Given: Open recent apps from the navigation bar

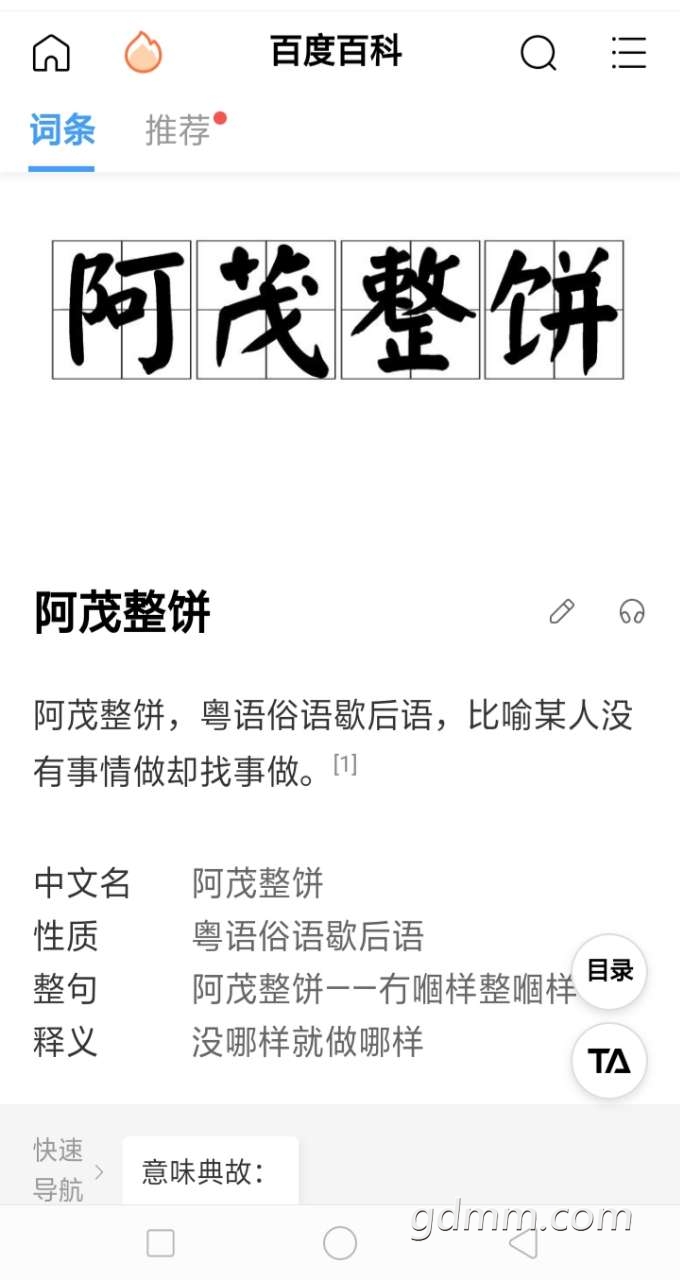Looking at the screenshot, I should tap(161, 1243).
